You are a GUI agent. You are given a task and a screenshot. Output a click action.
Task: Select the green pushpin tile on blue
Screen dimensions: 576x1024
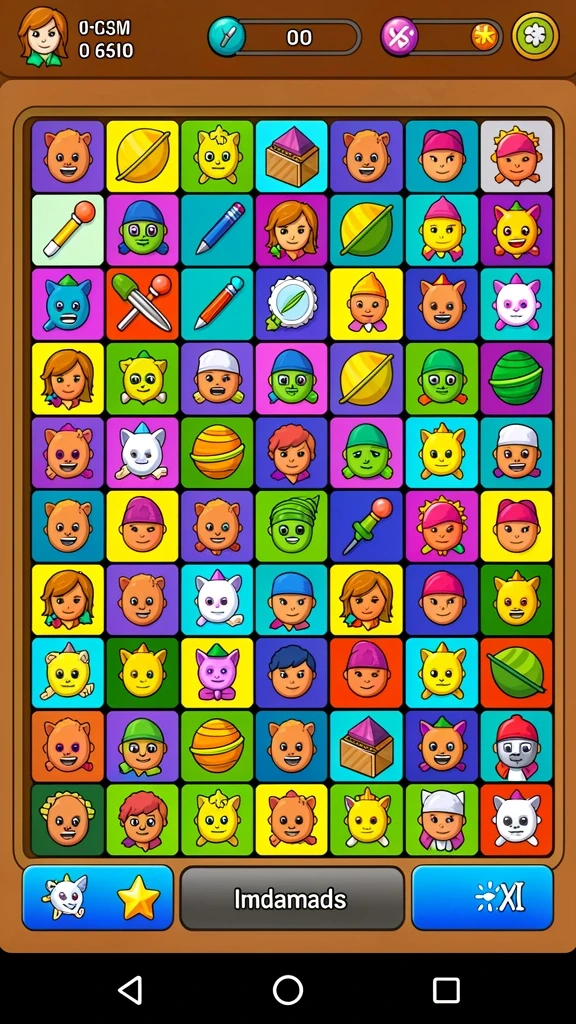click(366, 526)
